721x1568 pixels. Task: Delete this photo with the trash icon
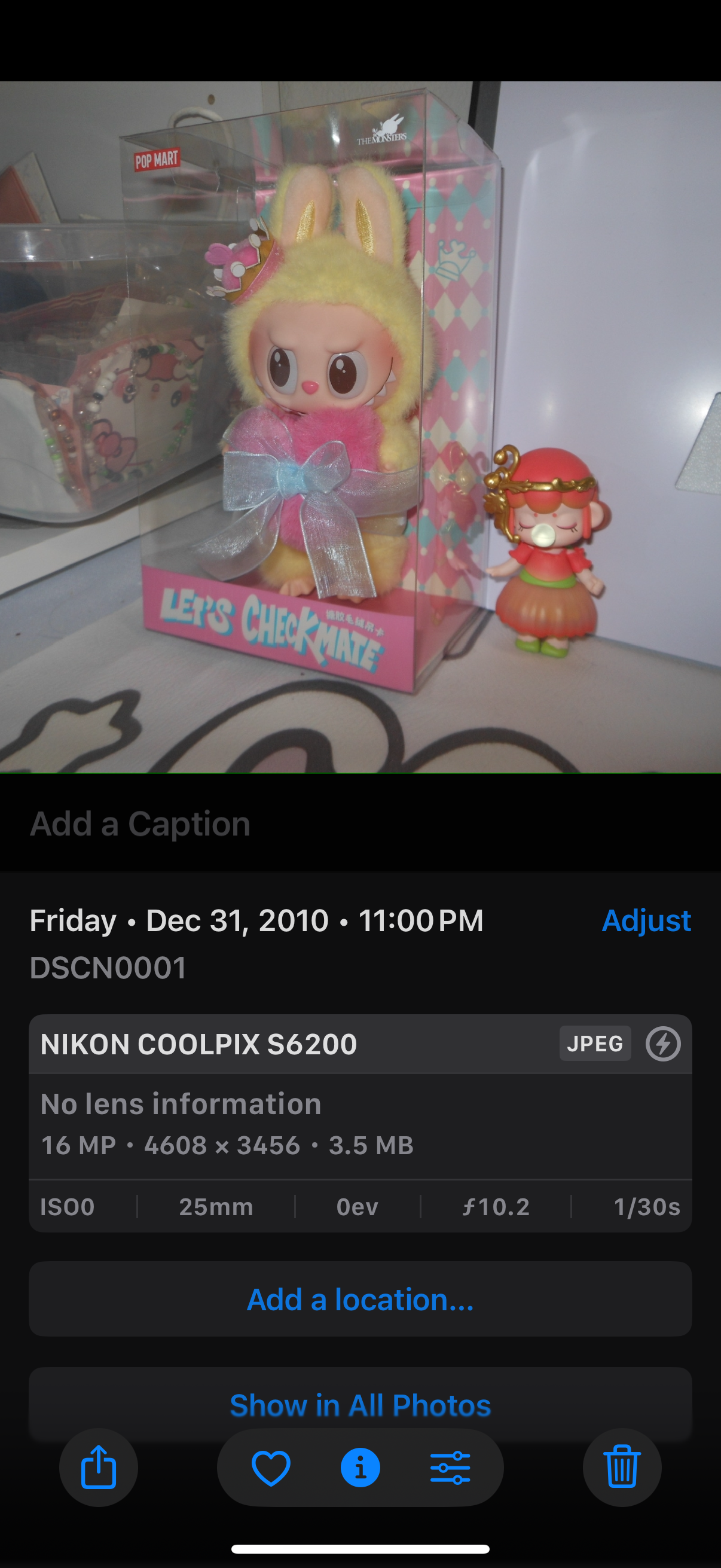click(x=622, y=1468)
